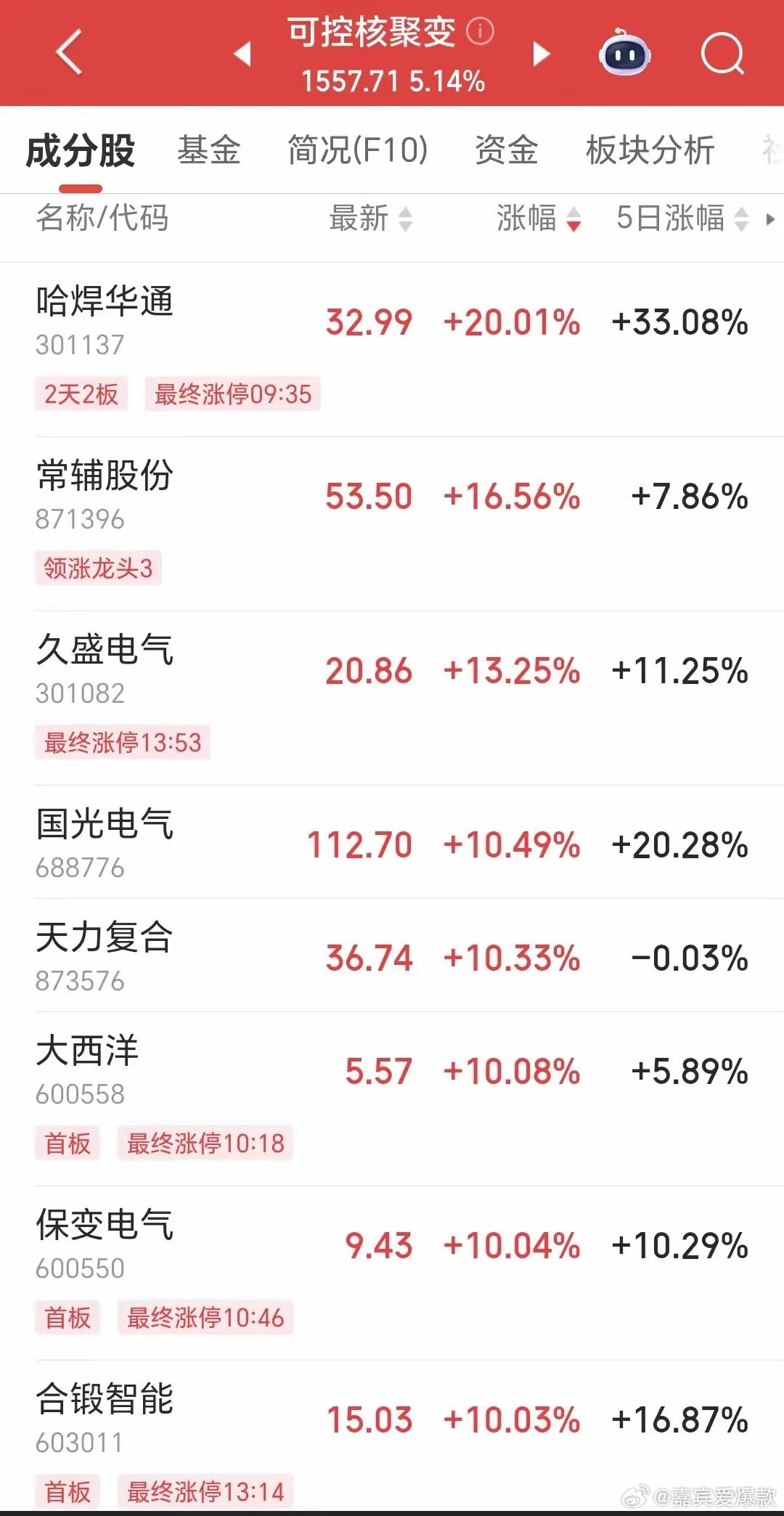Open the robot assistant icon
Image resolution: width=784 pixels, height=1516 pixels.
pos(624,53)
